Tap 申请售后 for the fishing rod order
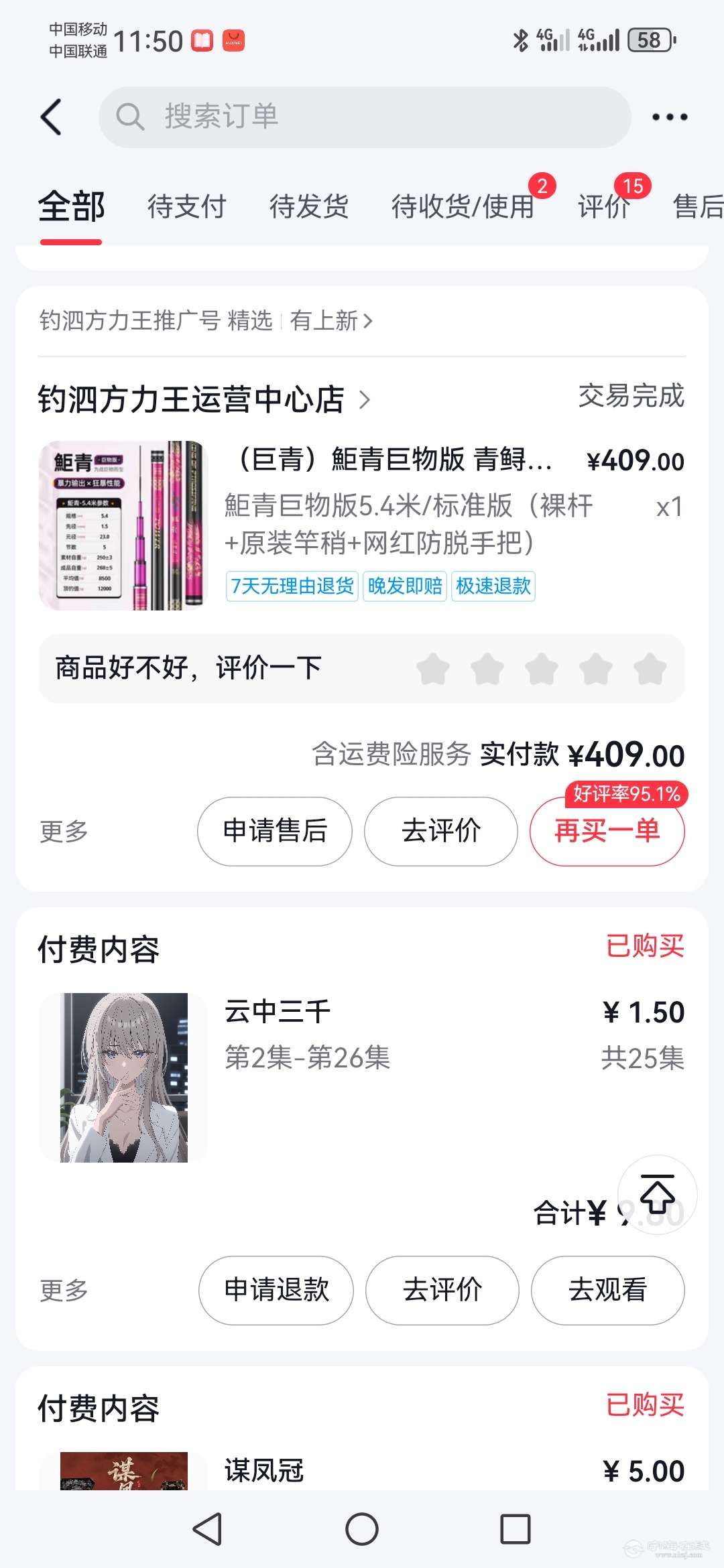The width and height of the screenshot is (724, 1568). pyautogui.click(x=275, y=831)
